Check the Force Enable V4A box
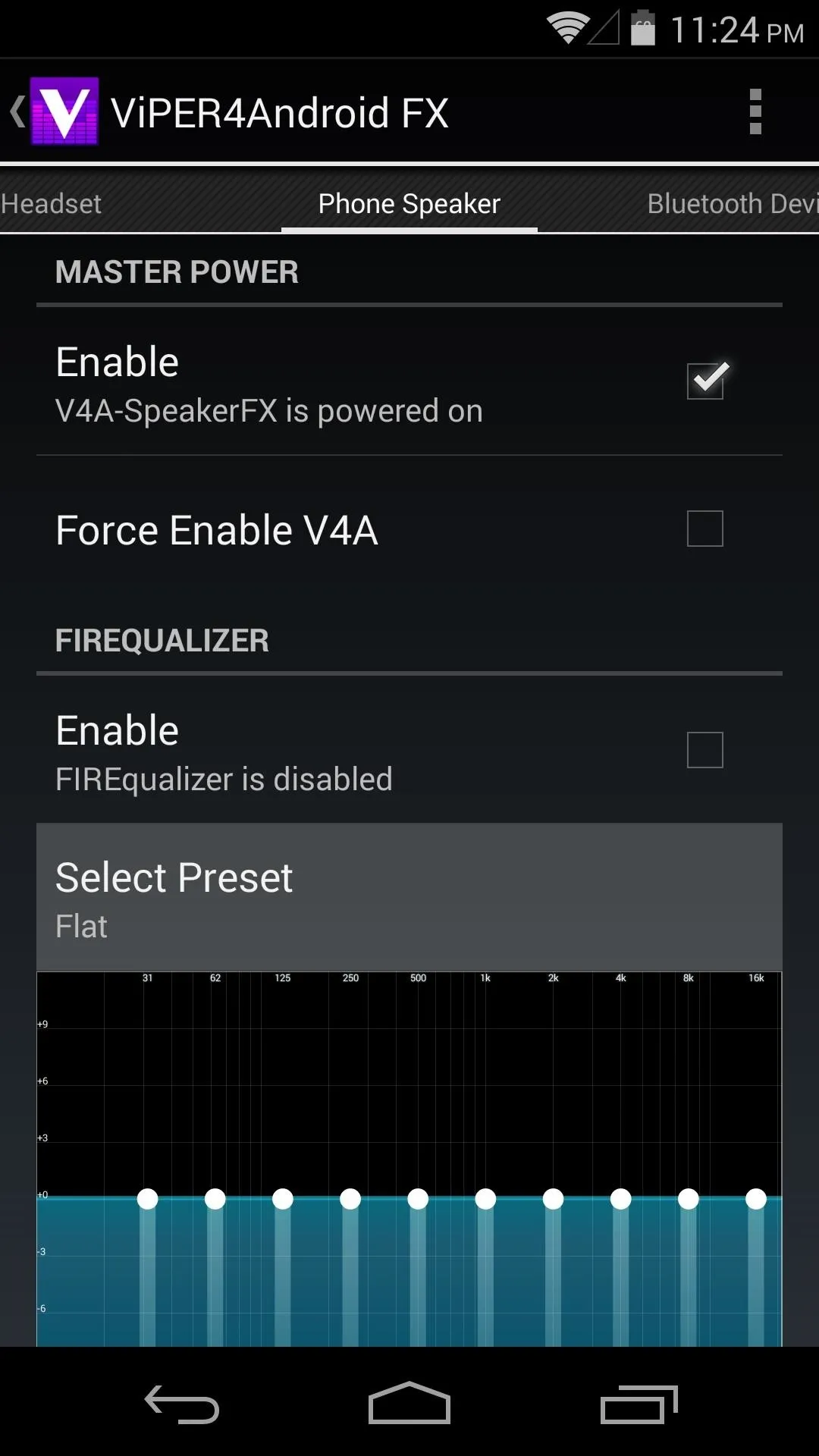 tap(705, 529)
